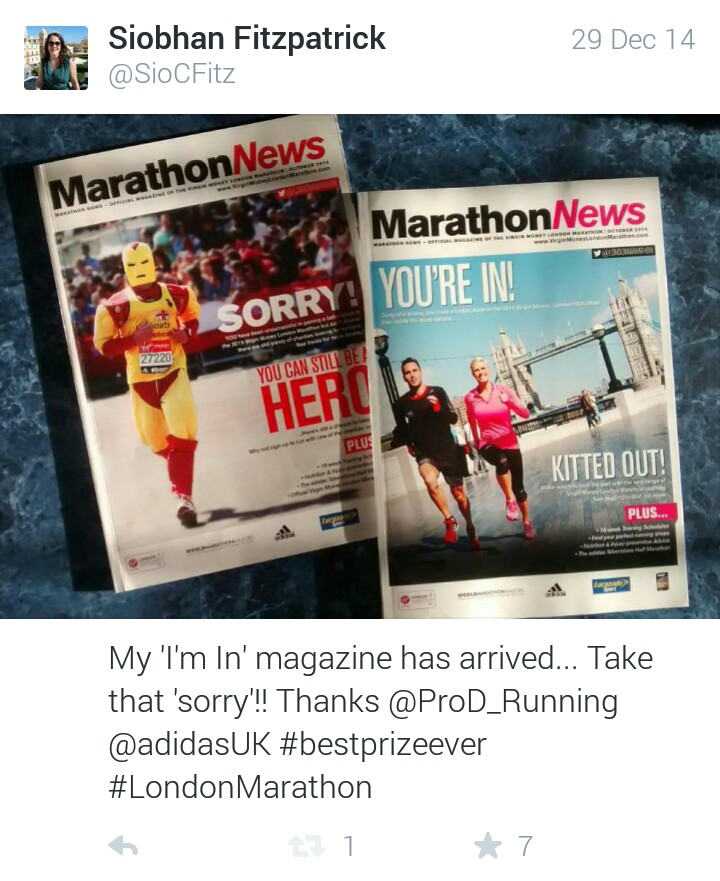Open the @SioCFitz handle
Viewport: 720px width, 881px height.
tap(171, 75)
